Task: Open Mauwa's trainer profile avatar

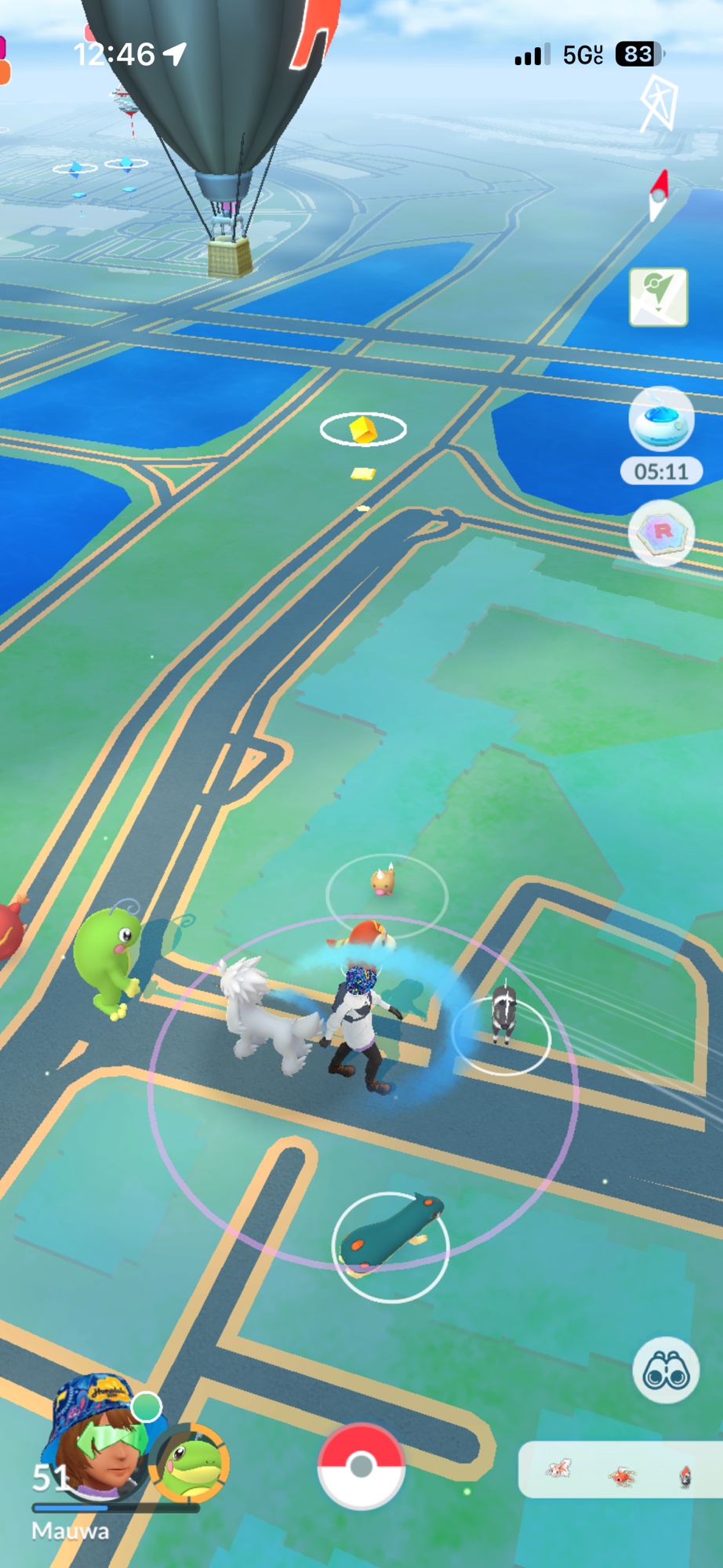Action: tap(94, 1443)
